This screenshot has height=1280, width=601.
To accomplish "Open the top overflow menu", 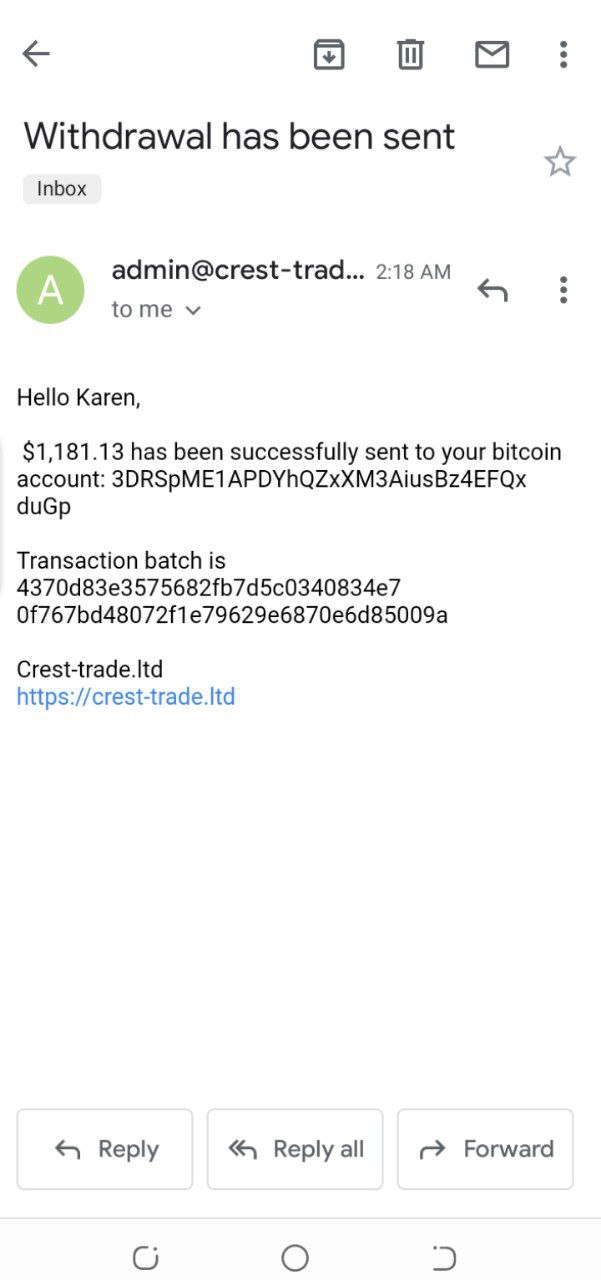I will point(564,54).
